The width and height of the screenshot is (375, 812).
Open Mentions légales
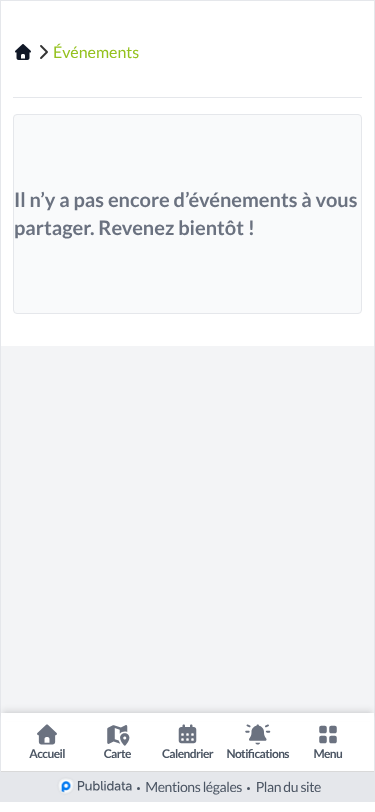tap(194, 787)
